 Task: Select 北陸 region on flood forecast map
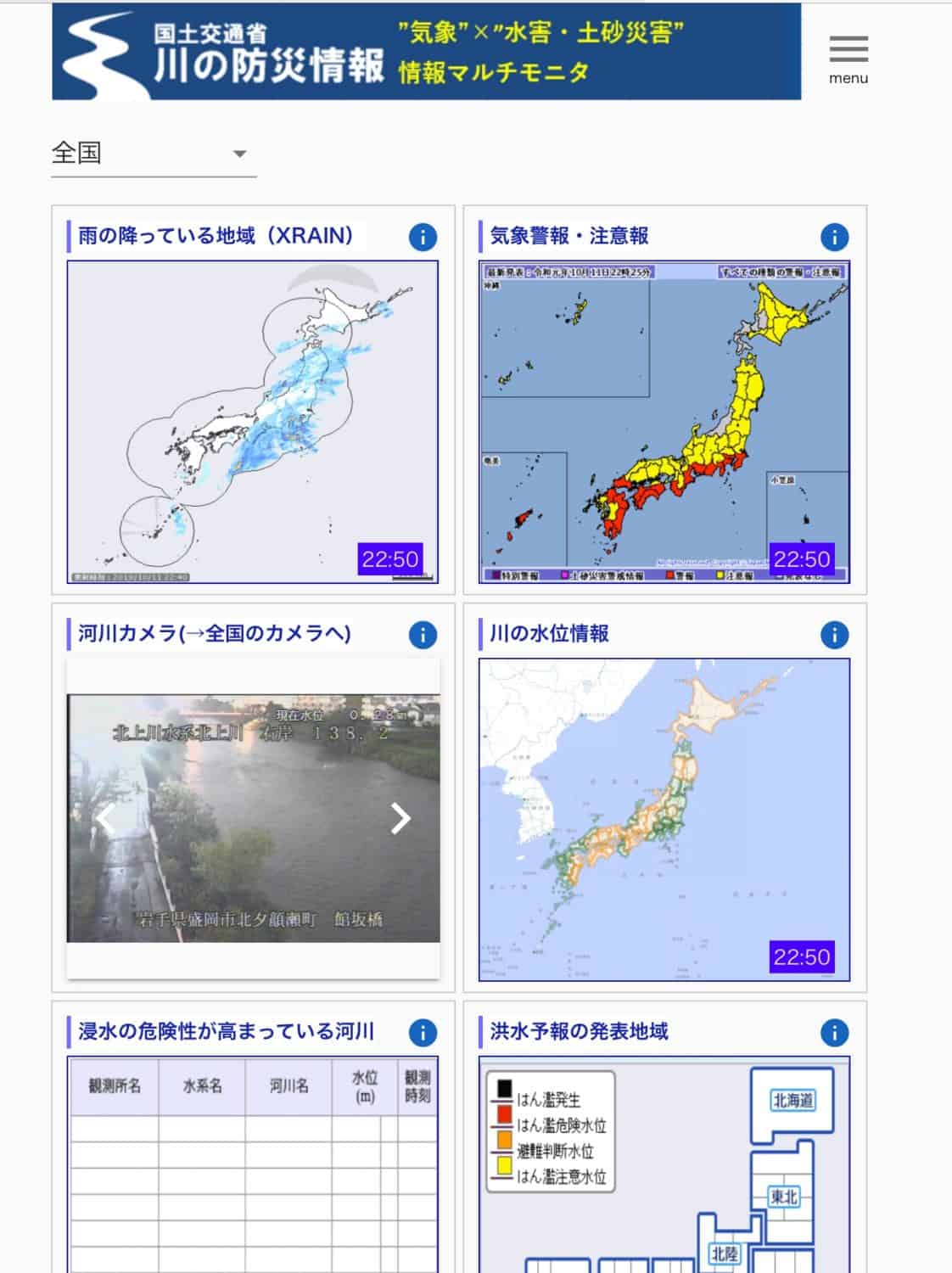tap(725, 1253)
